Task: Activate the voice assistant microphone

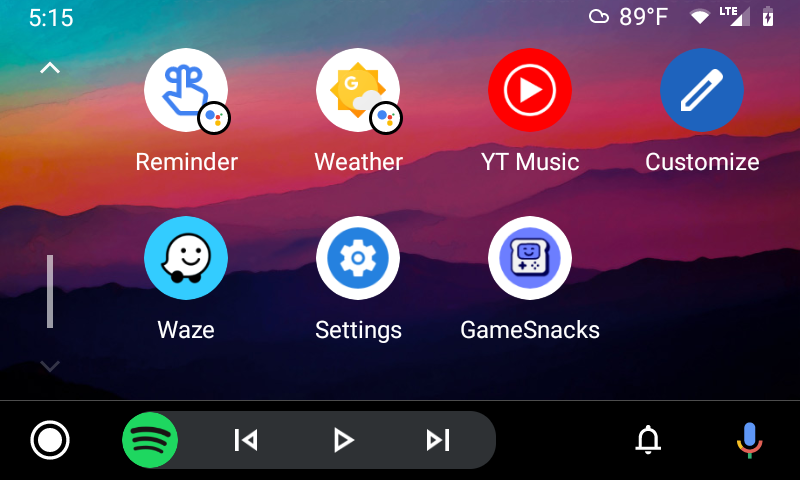Action: [749, 440]
